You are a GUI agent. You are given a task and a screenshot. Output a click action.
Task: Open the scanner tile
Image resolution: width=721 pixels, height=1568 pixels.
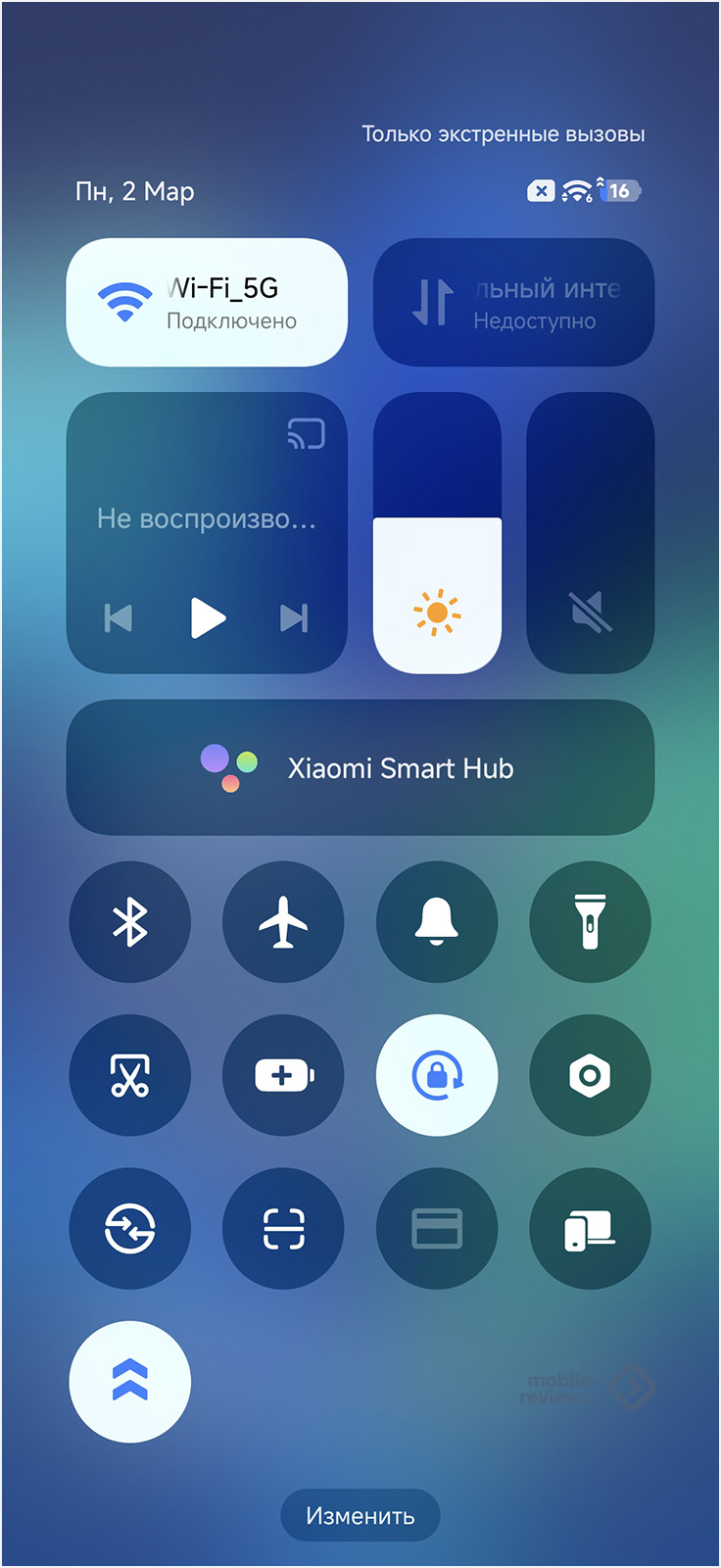[283, 1228]
